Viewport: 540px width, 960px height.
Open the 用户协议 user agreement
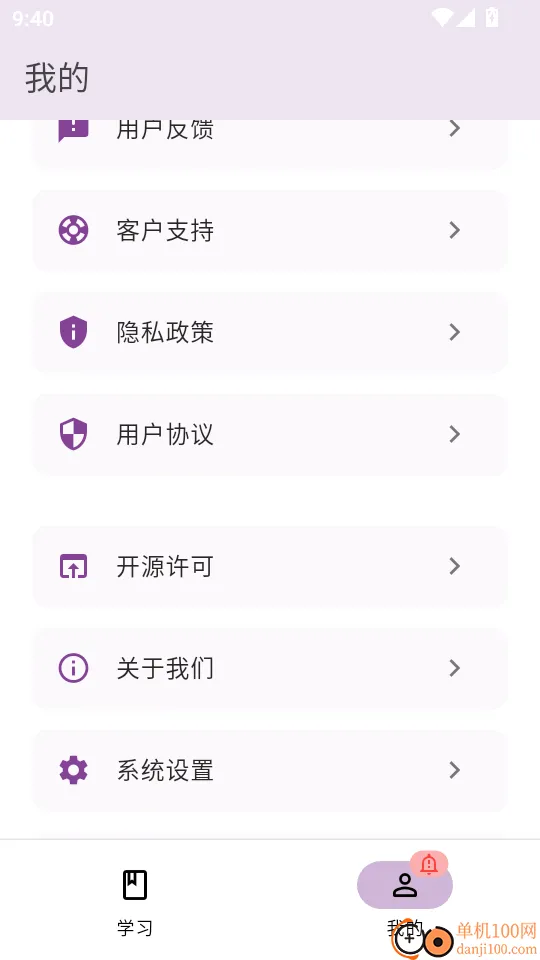click(270, 434)
